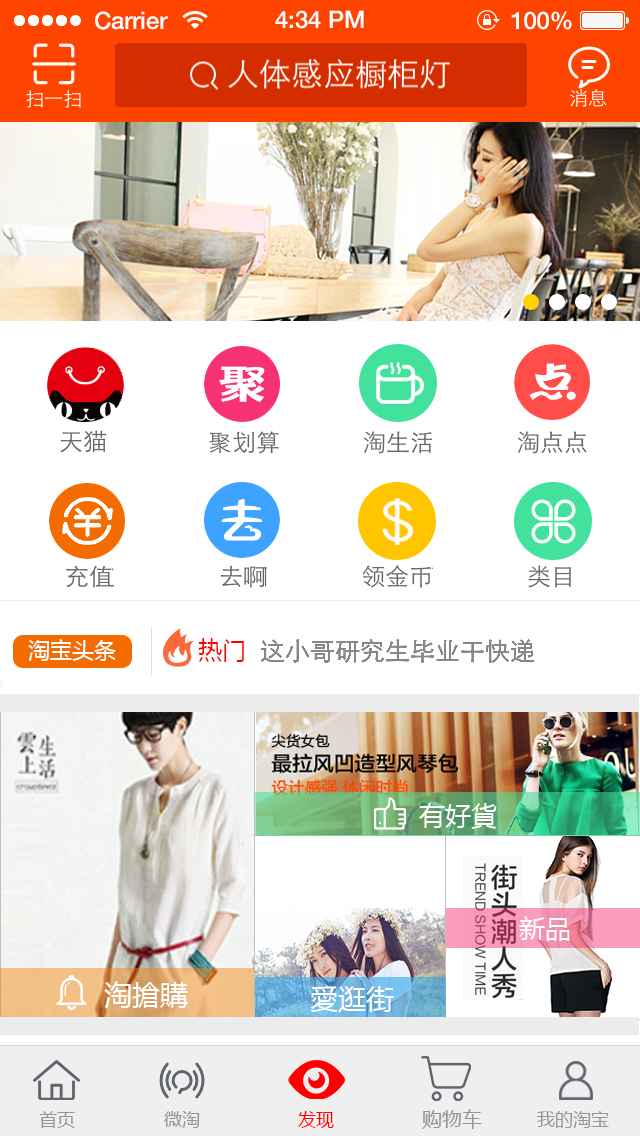Open the 有好货 tile
The image size is (640, 1136).
tap(446, 774)
